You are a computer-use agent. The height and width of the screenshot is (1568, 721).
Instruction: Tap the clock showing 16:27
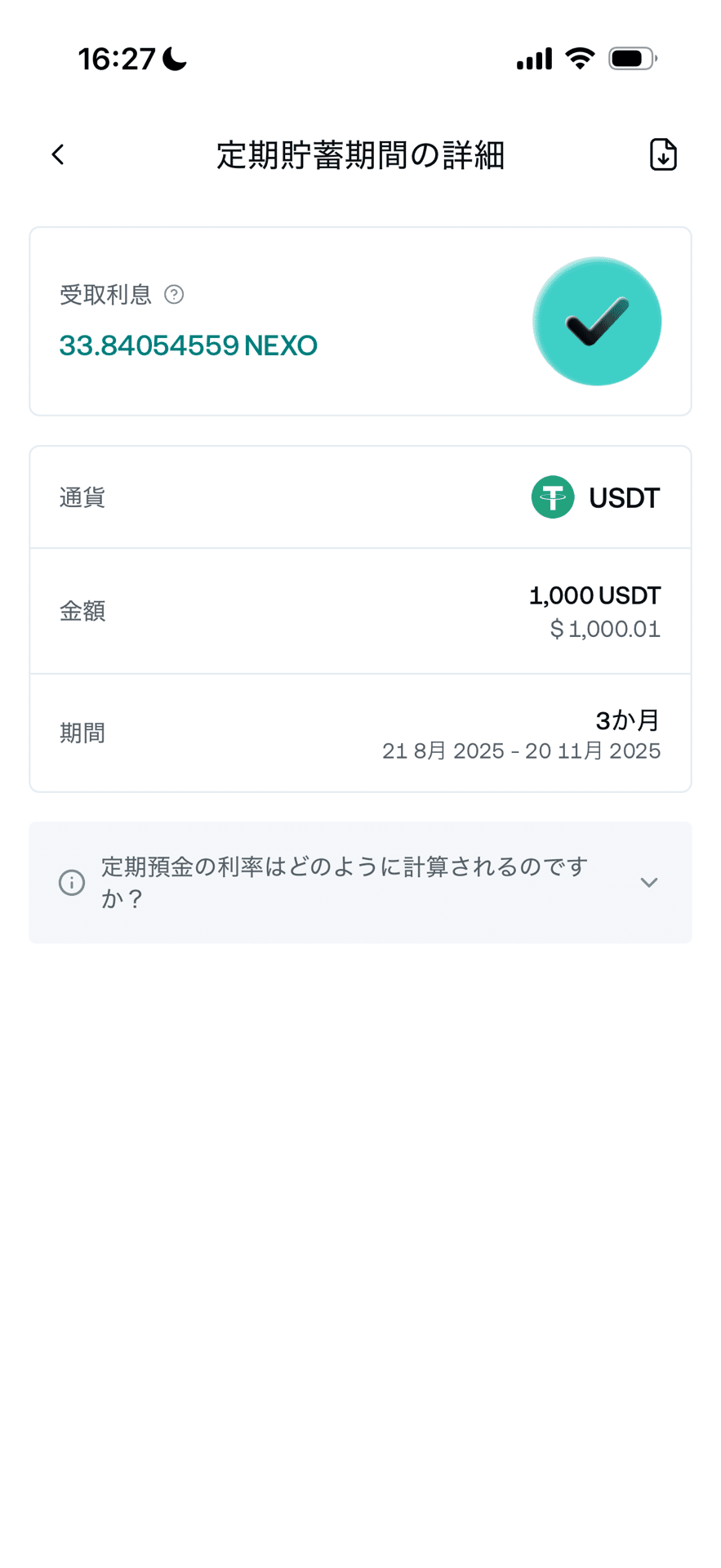(x=117, y=58)
